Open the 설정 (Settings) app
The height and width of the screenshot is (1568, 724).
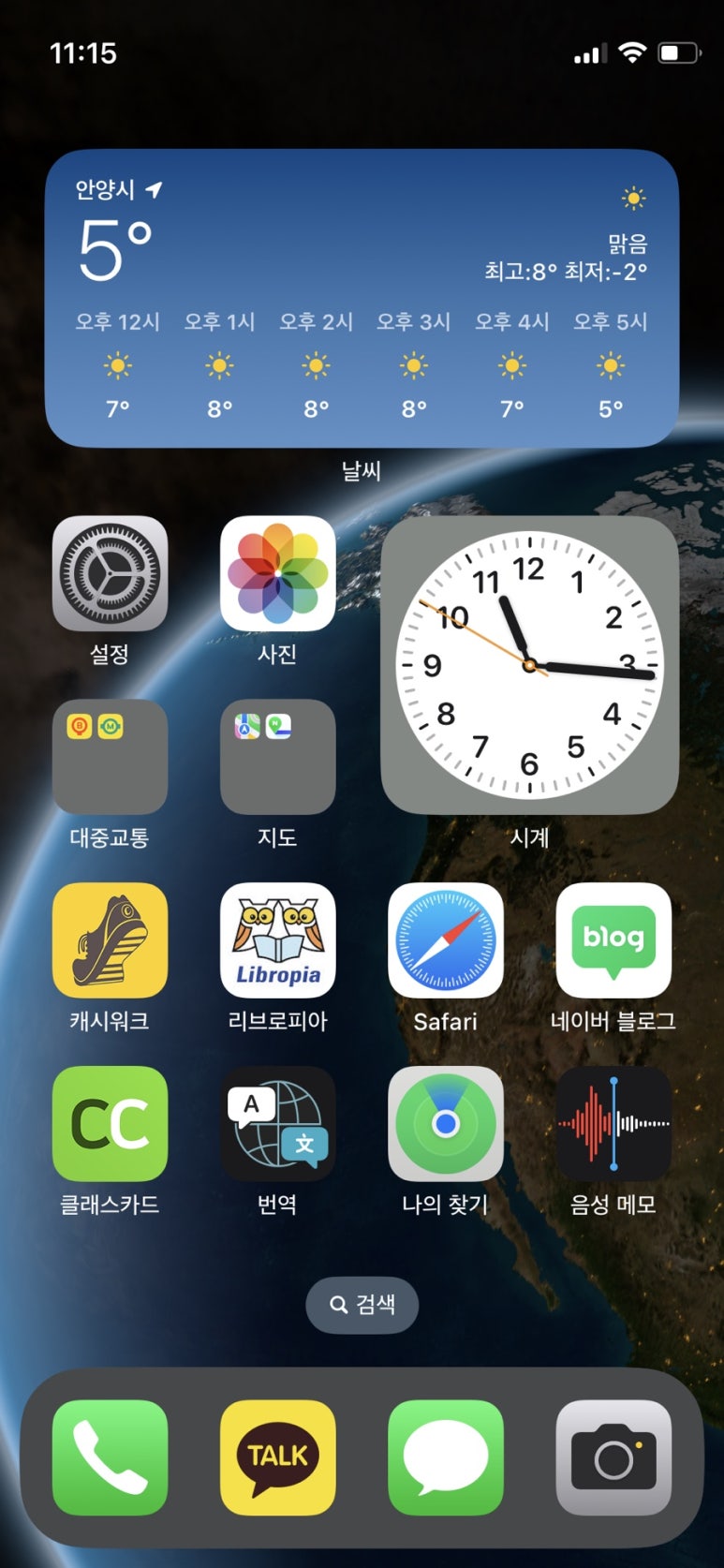110,573
